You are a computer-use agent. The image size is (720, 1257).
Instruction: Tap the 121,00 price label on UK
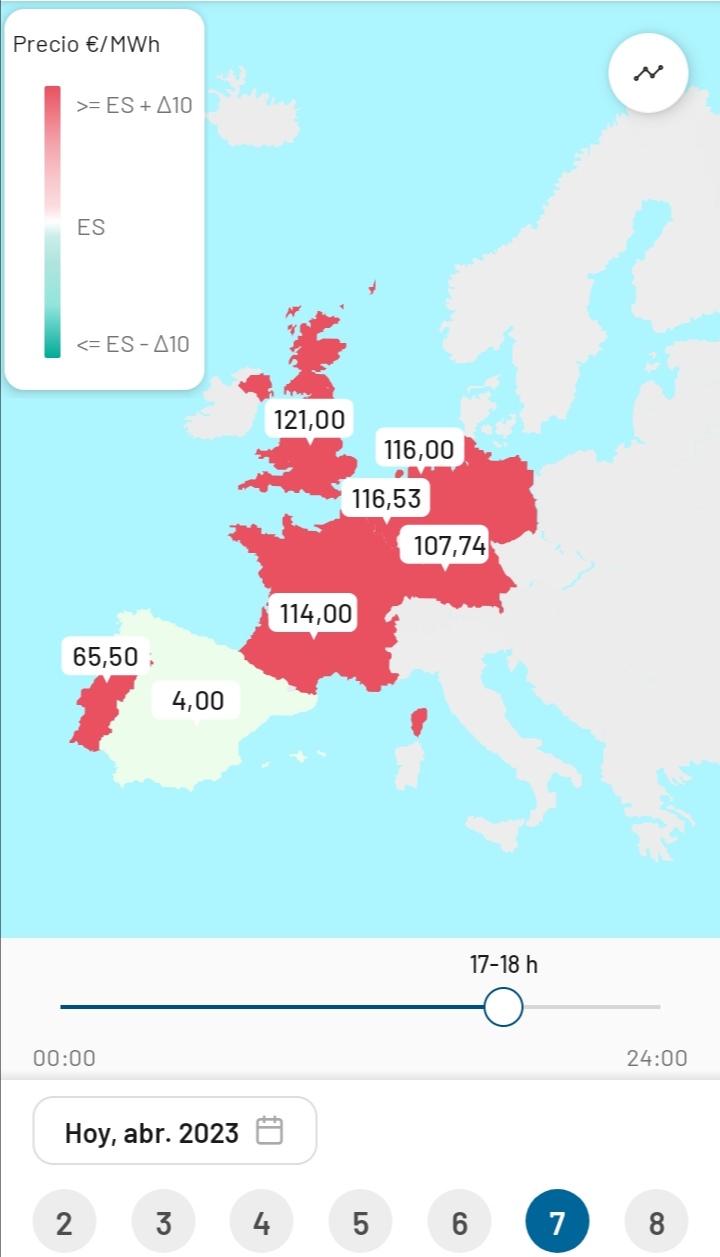coord(309,420)
